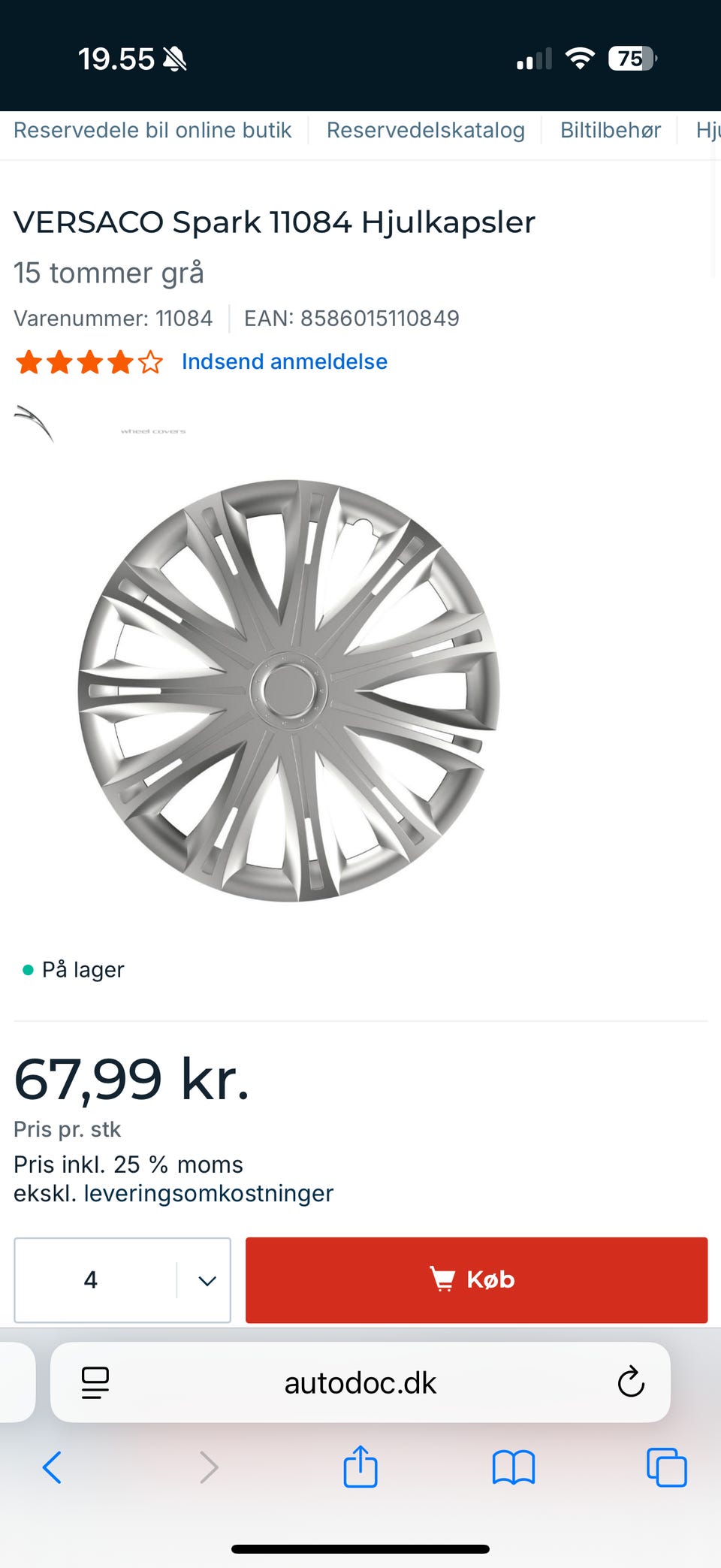Open the Biltilbehør breadcrumb
Image resolution: width=721 pixels, height=1568 pixels.
(x=611, y=130)
